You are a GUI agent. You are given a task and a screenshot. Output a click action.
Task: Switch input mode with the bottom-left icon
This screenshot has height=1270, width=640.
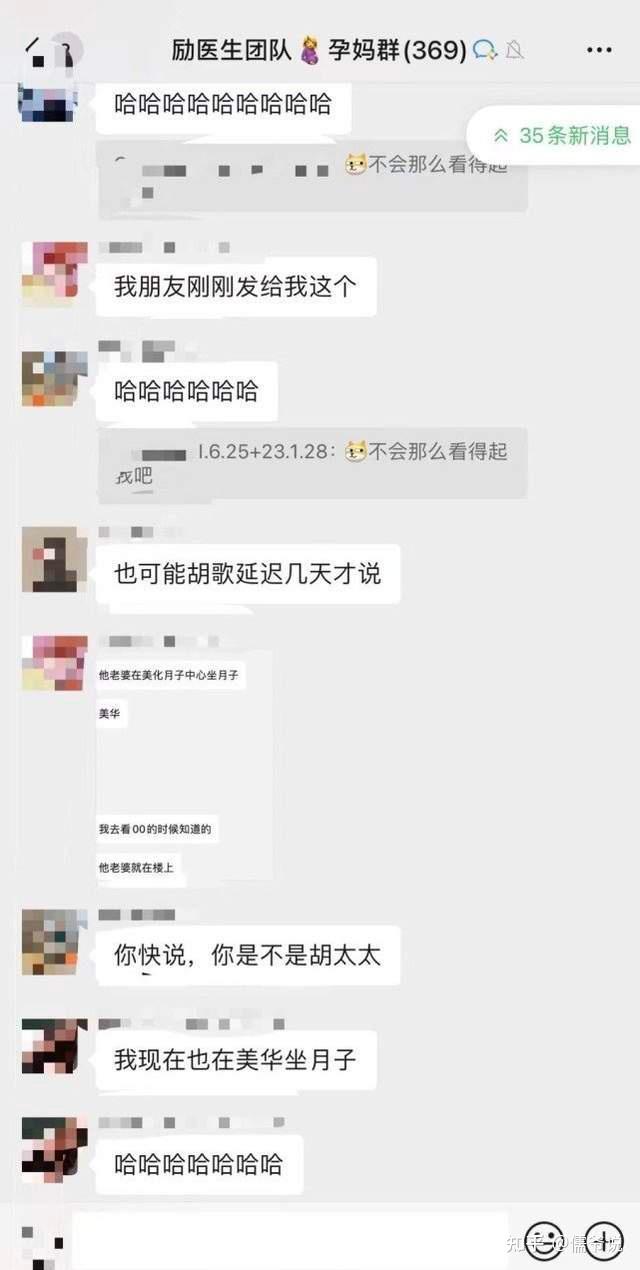(x=36, y=1240)
